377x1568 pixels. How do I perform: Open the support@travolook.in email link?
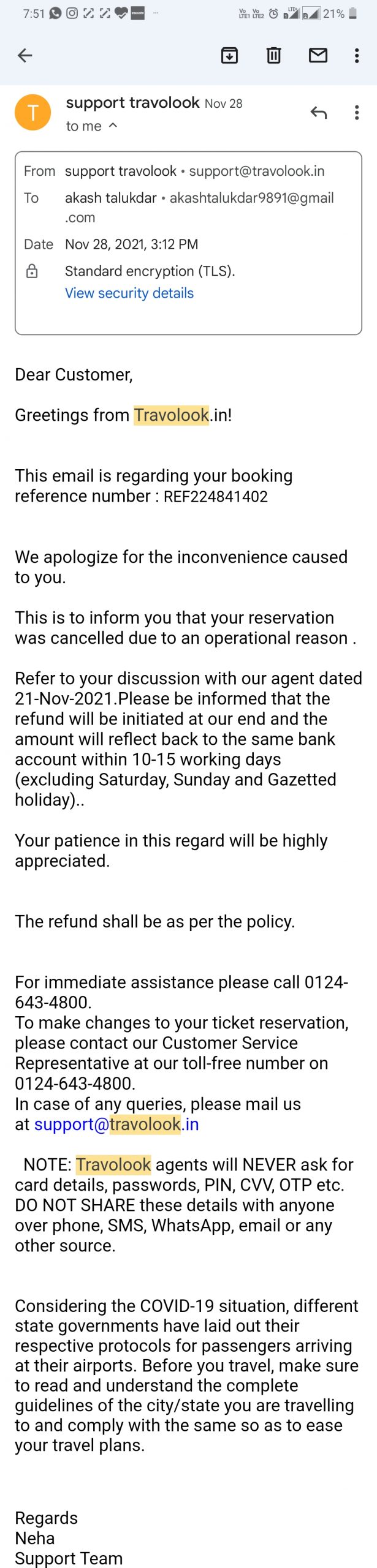click(x=116, y=1124)
